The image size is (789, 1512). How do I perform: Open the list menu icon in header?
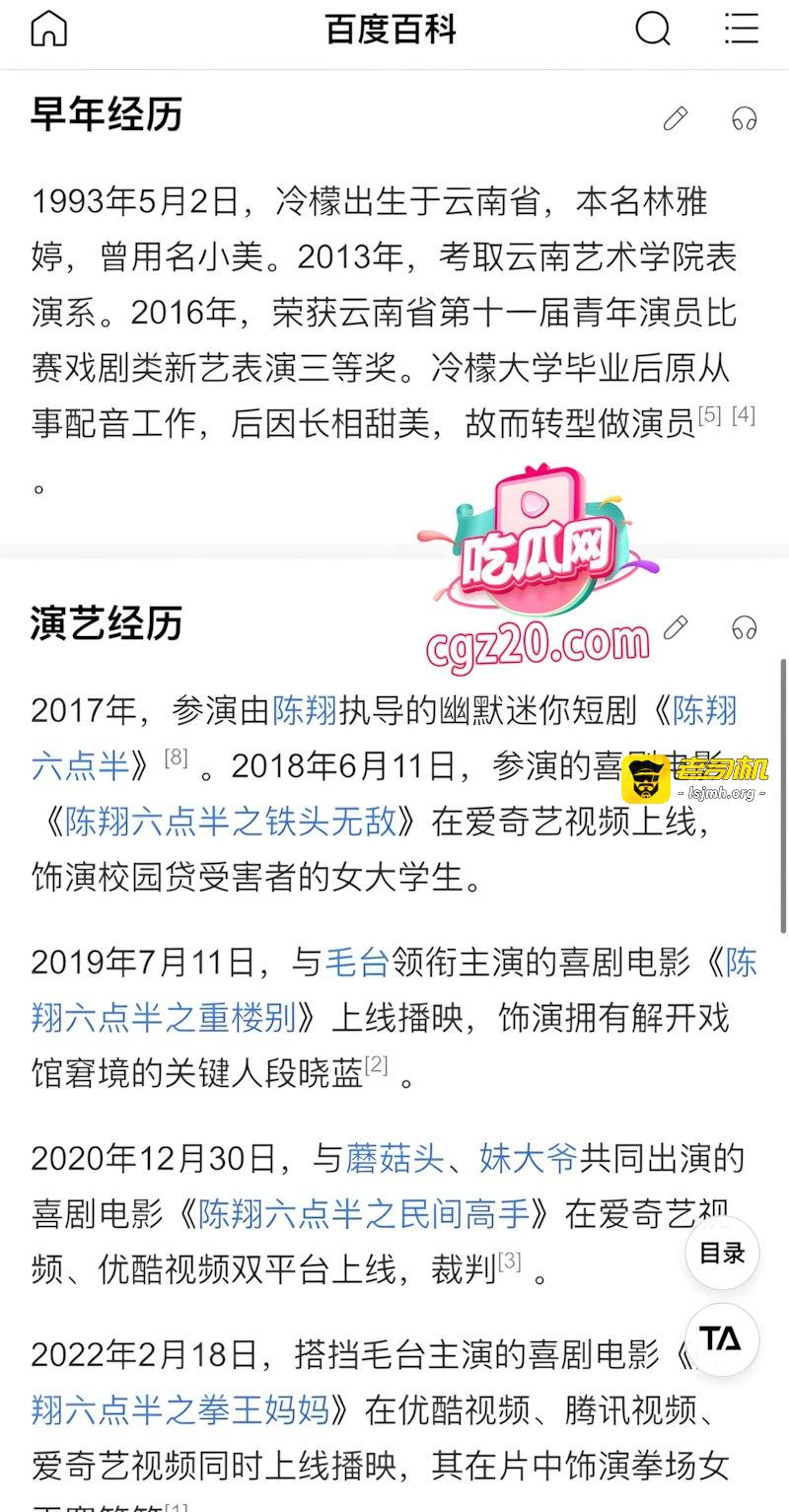[x=741, y=29]
